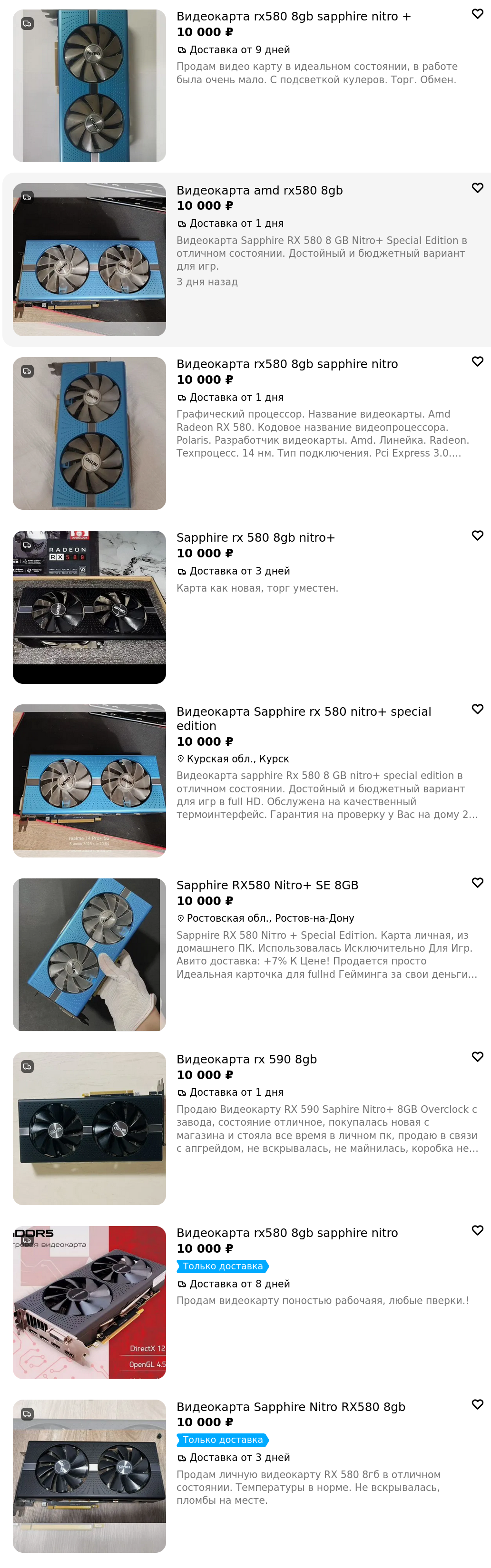The width and height of the screenshot is (491, 1568).
Task: Open the listing with 'Доставка от 8 дней'
Action: tap(287, 1233)
